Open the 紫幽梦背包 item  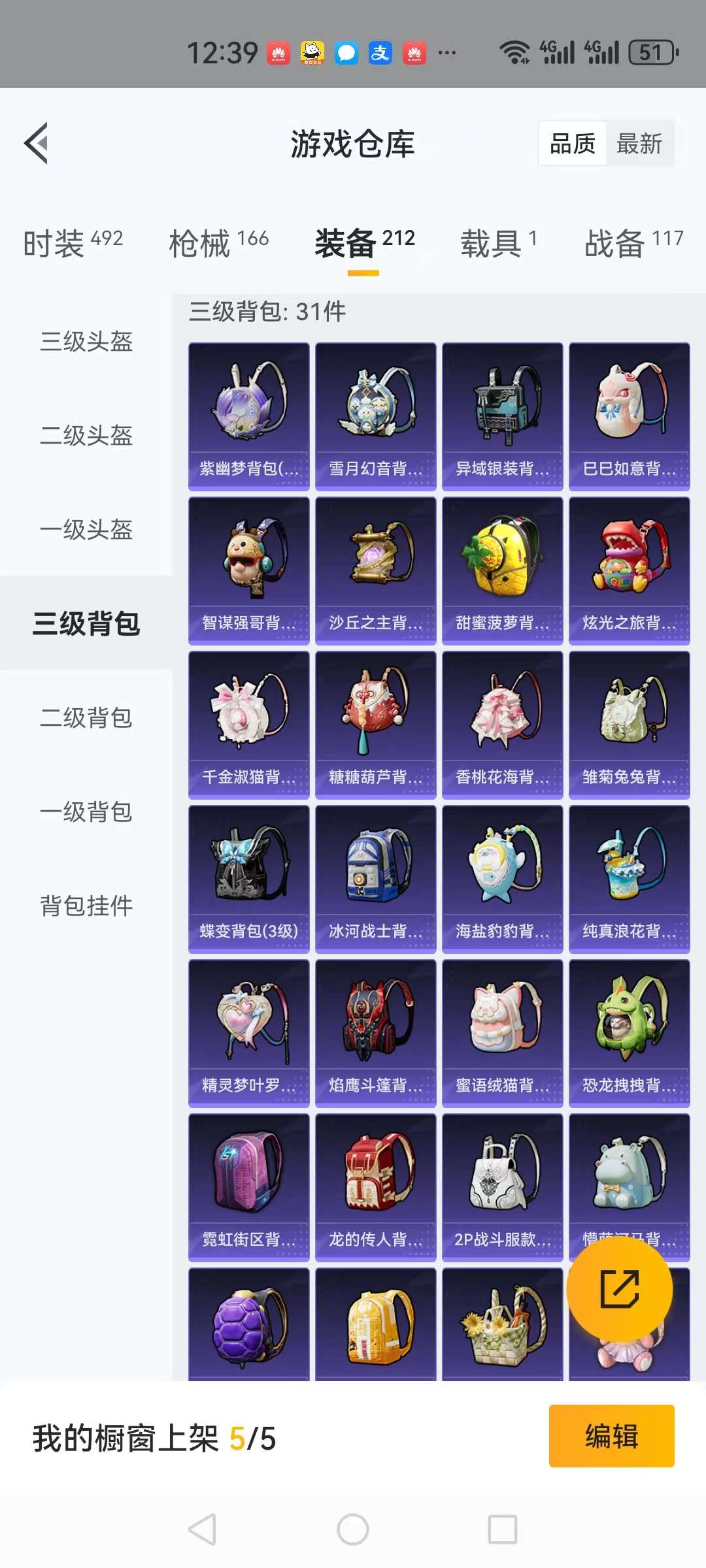(x=249, y=417)
